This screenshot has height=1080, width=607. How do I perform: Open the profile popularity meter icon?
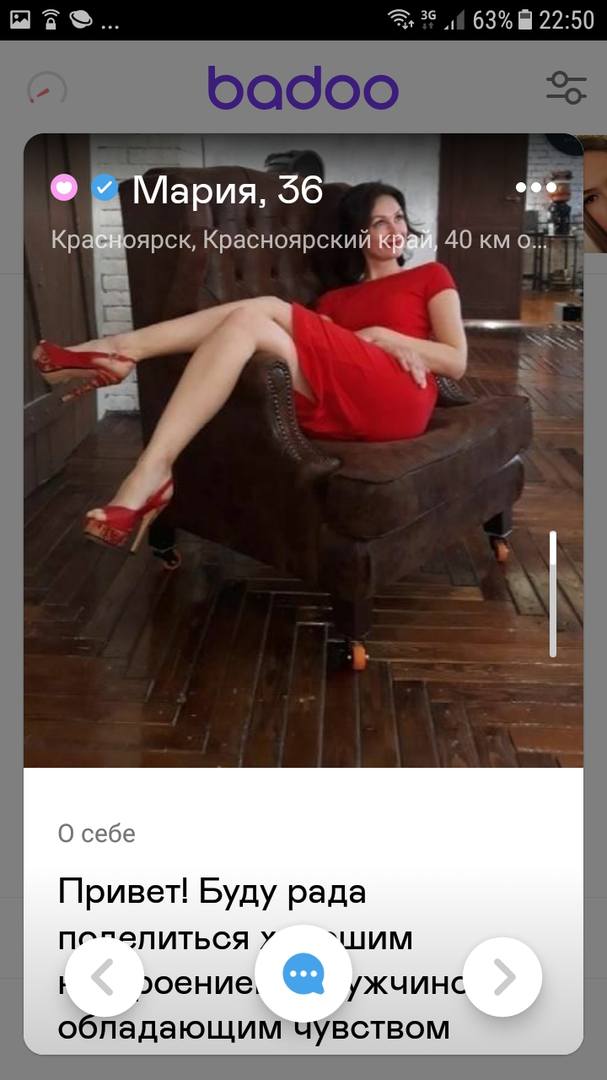[x=46, y=90]
